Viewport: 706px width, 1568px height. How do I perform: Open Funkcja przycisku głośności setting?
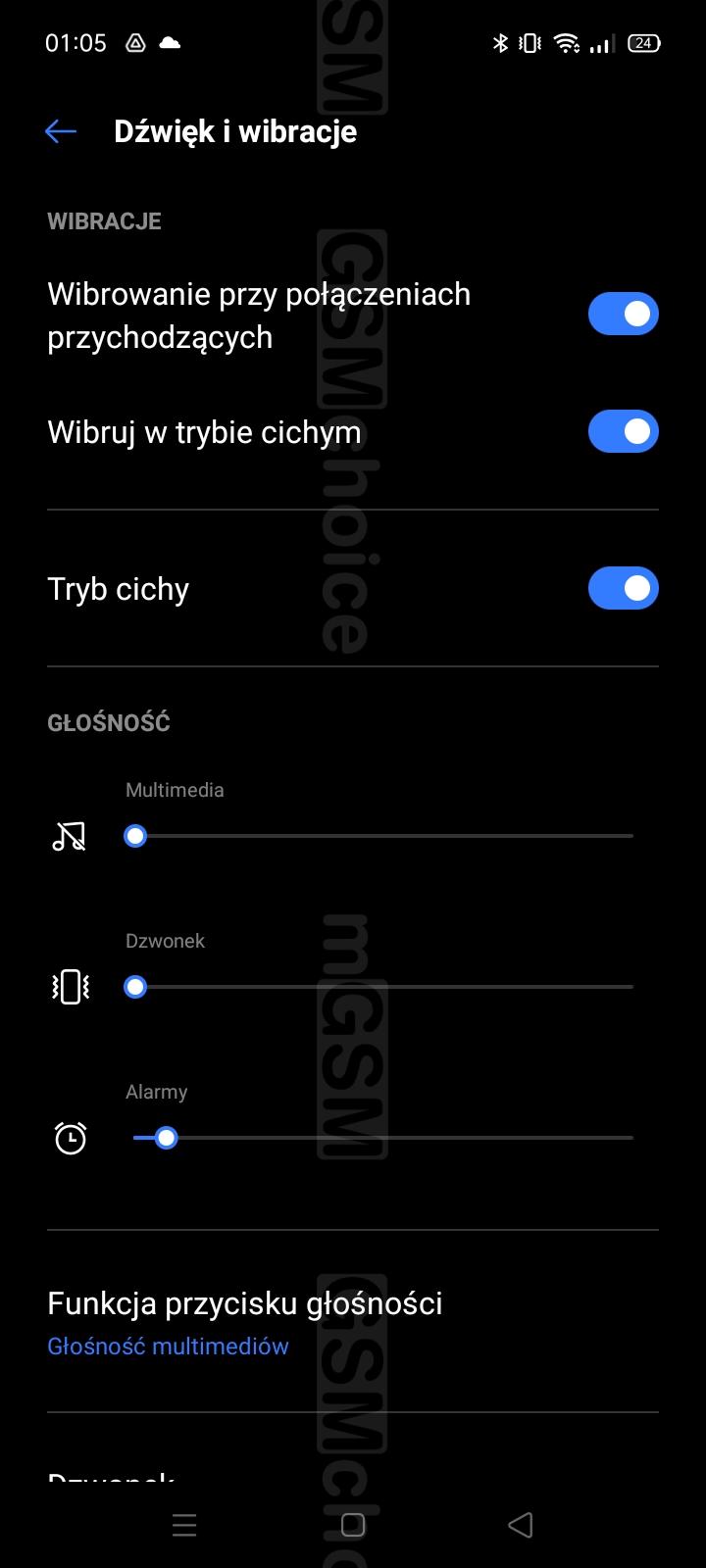[353, 1322]
